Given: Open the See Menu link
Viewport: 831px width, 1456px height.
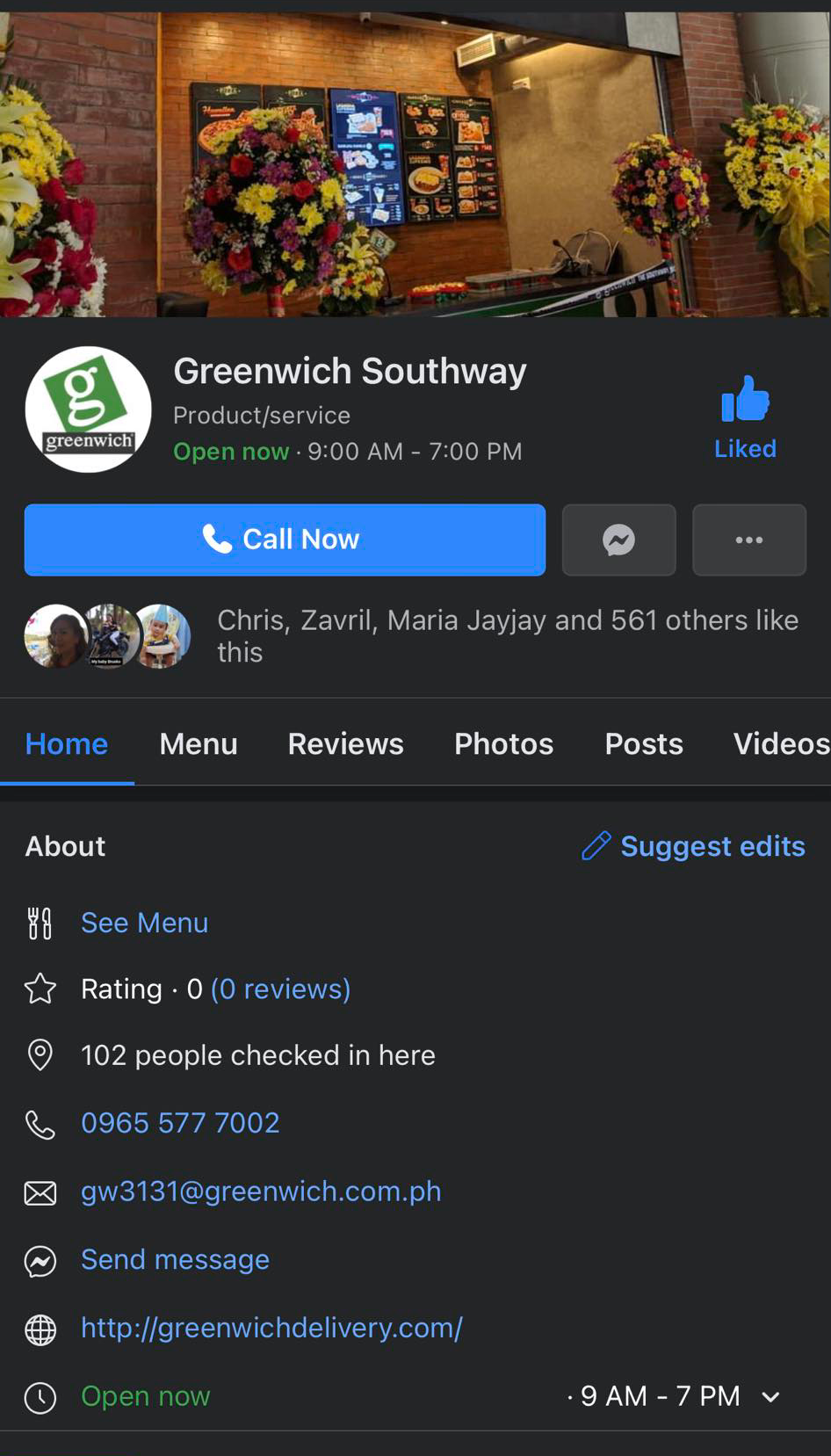Looking at the screenshot, I should [144, 923].
